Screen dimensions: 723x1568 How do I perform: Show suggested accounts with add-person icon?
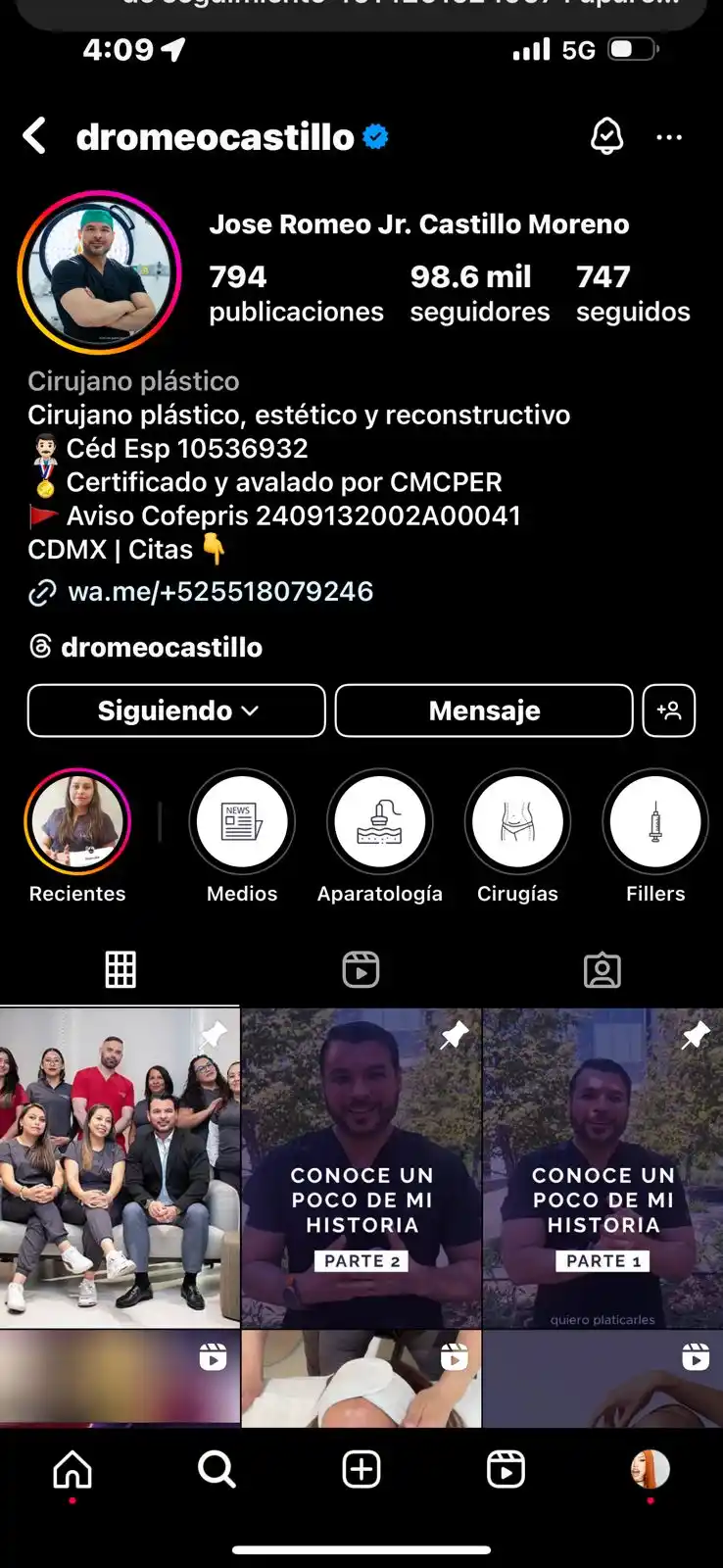[x=669, y=710]
